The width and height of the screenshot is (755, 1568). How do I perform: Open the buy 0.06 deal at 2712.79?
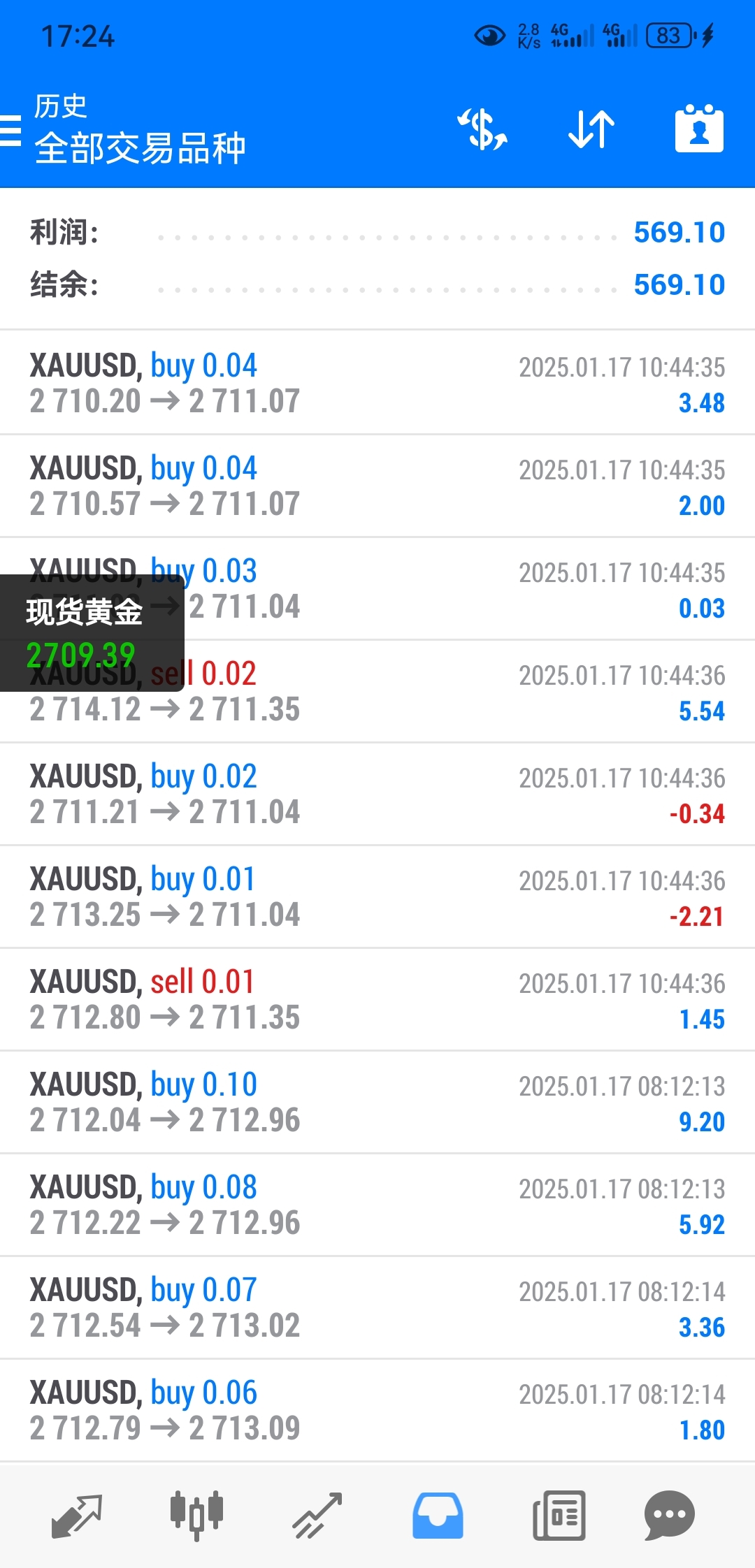(x=377, y=1410)
